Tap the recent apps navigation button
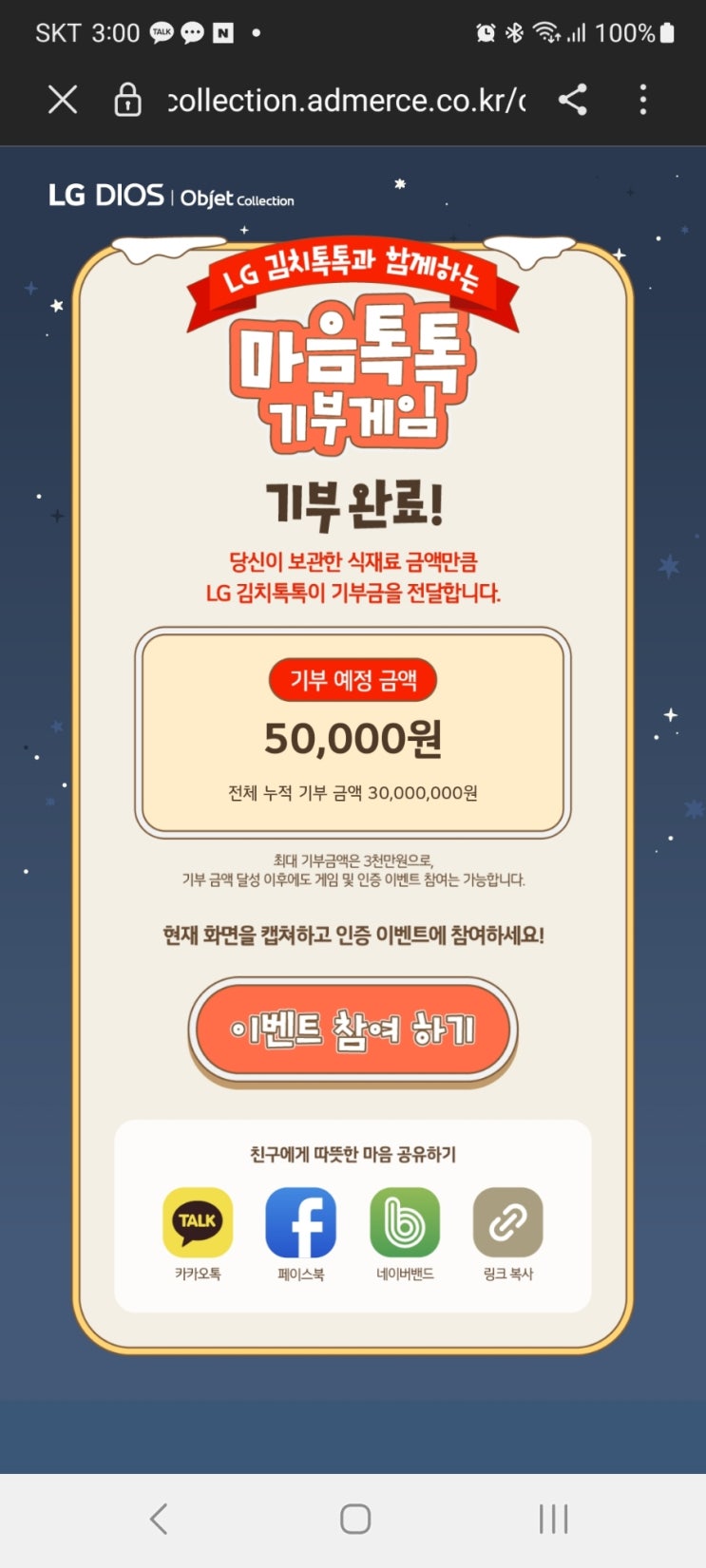 pyautogui.click(x=551, y=1520)
